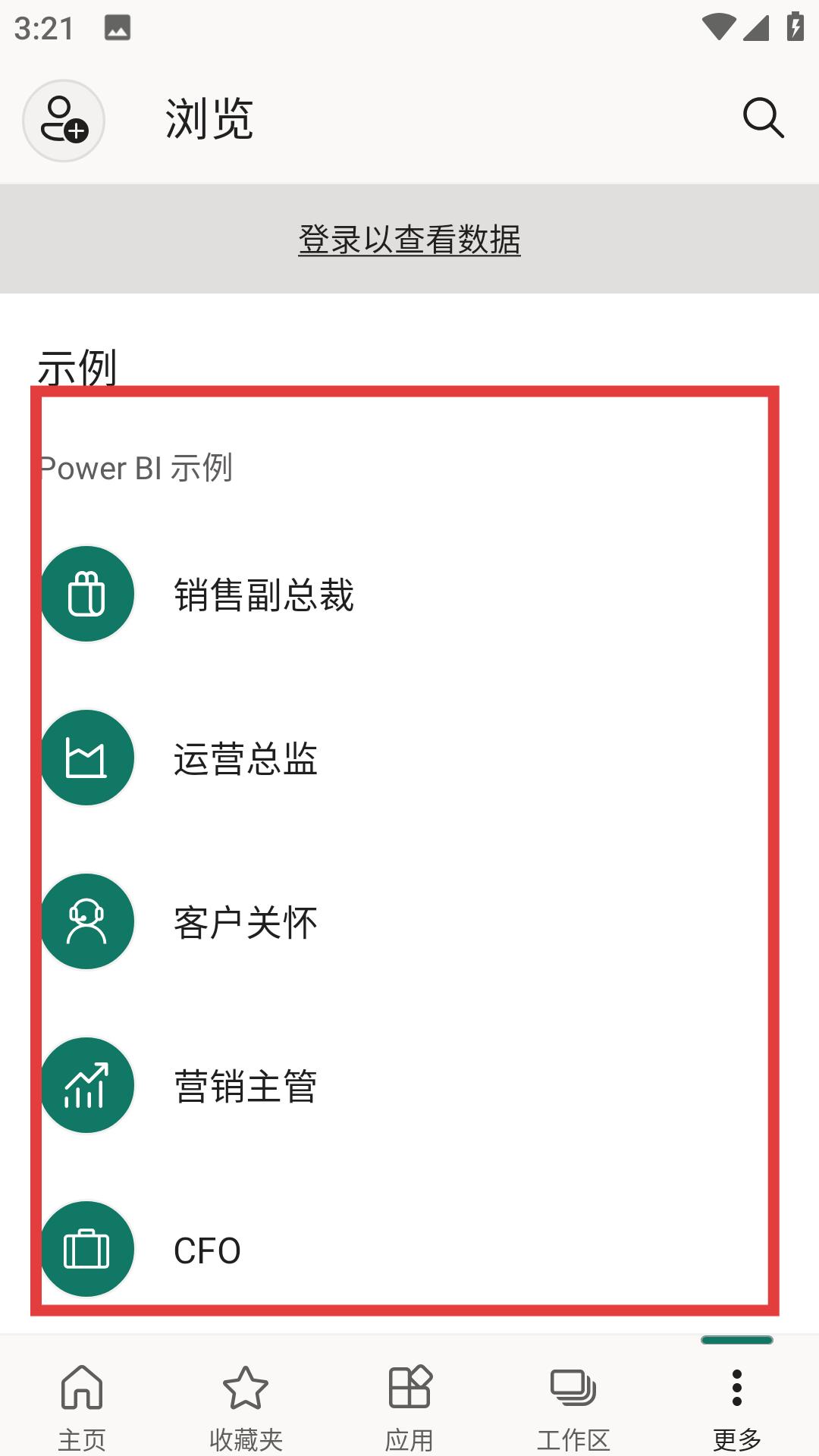
Task: Open the search magnifier icon
Action: [x=763, y=118]
